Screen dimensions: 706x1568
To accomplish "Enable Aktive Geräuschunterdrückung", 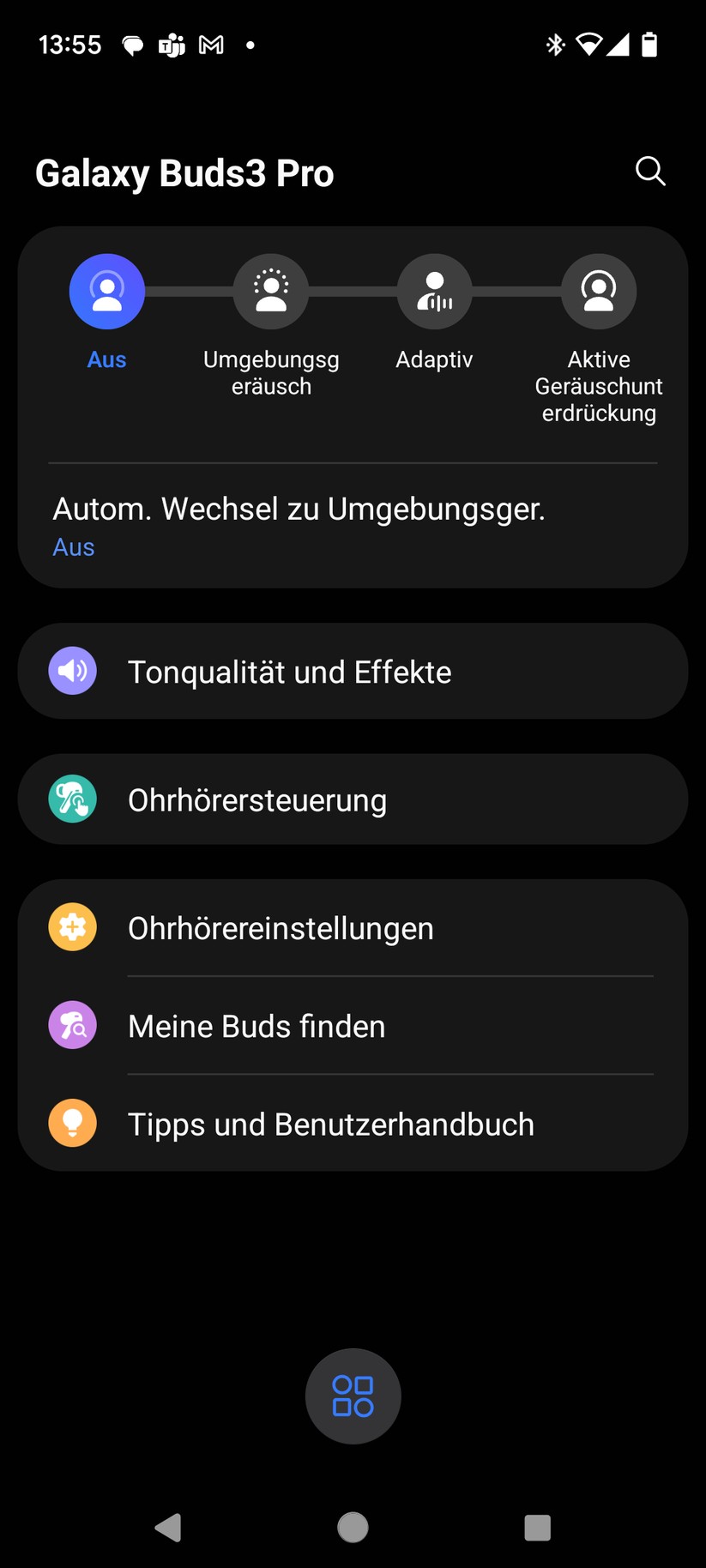I will [599, 292].
